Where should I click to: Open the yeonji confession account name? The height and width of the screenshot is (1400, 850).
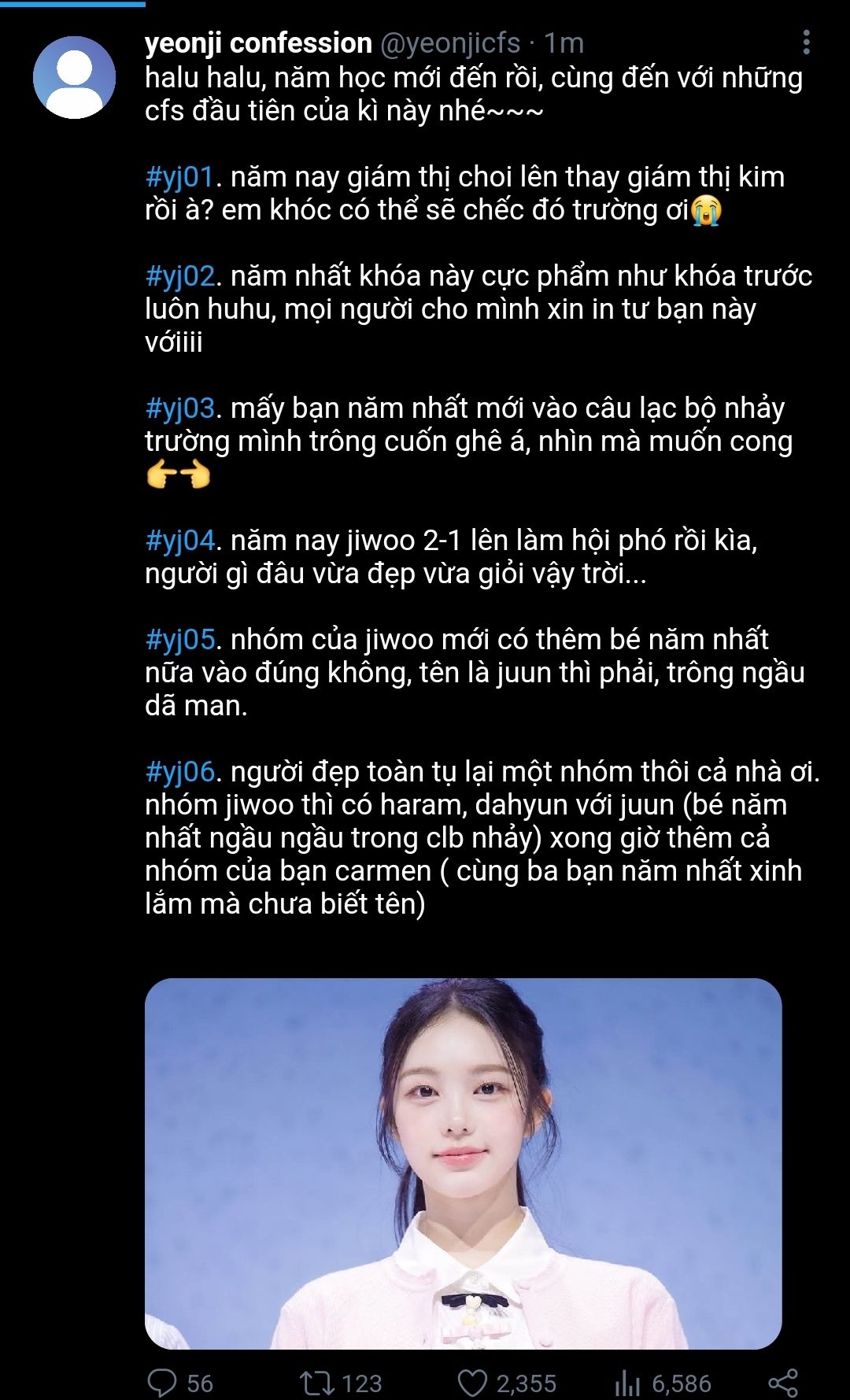pos(258,42)
